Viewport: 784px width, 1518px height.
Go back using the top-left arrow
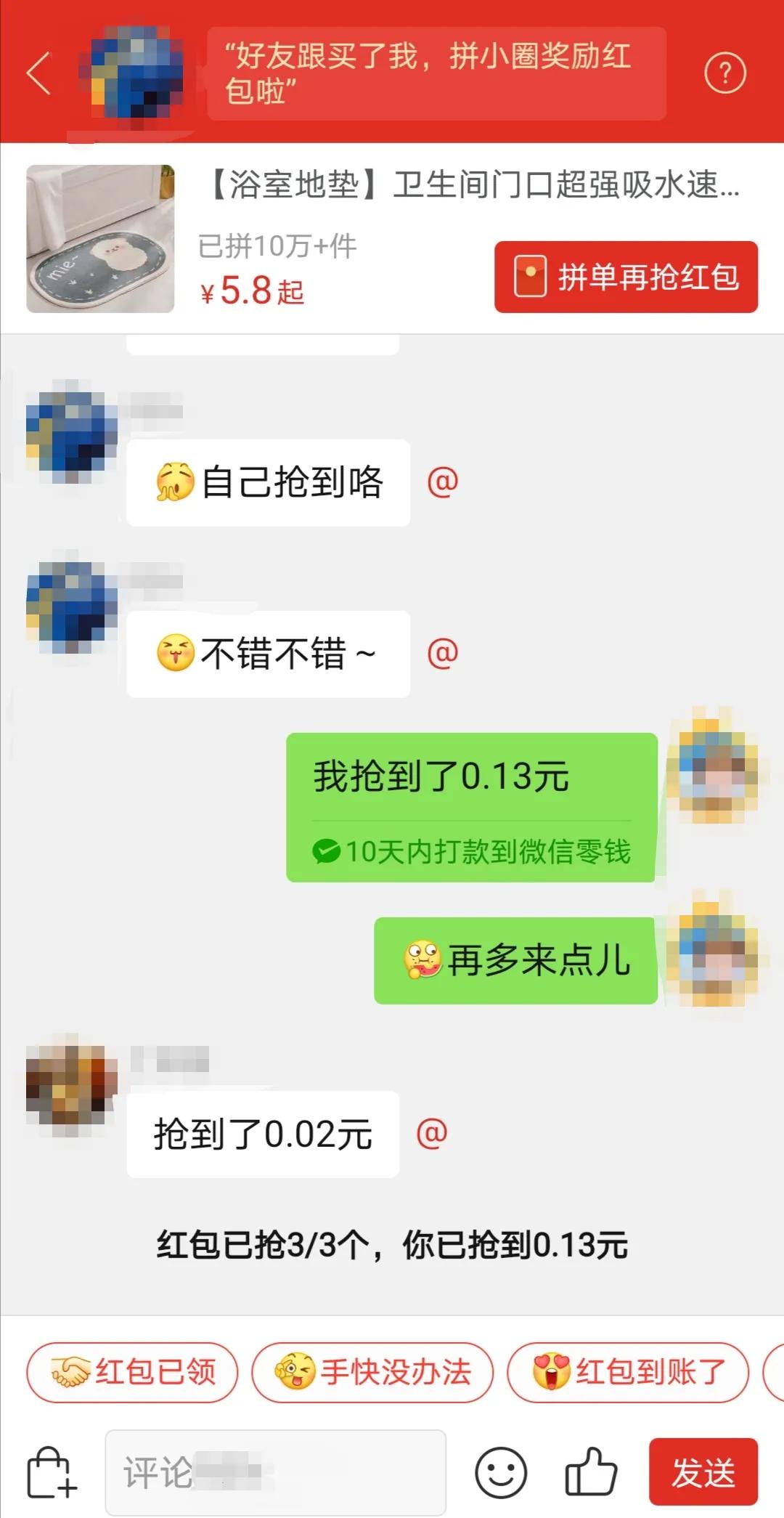[x=38, y=73]
